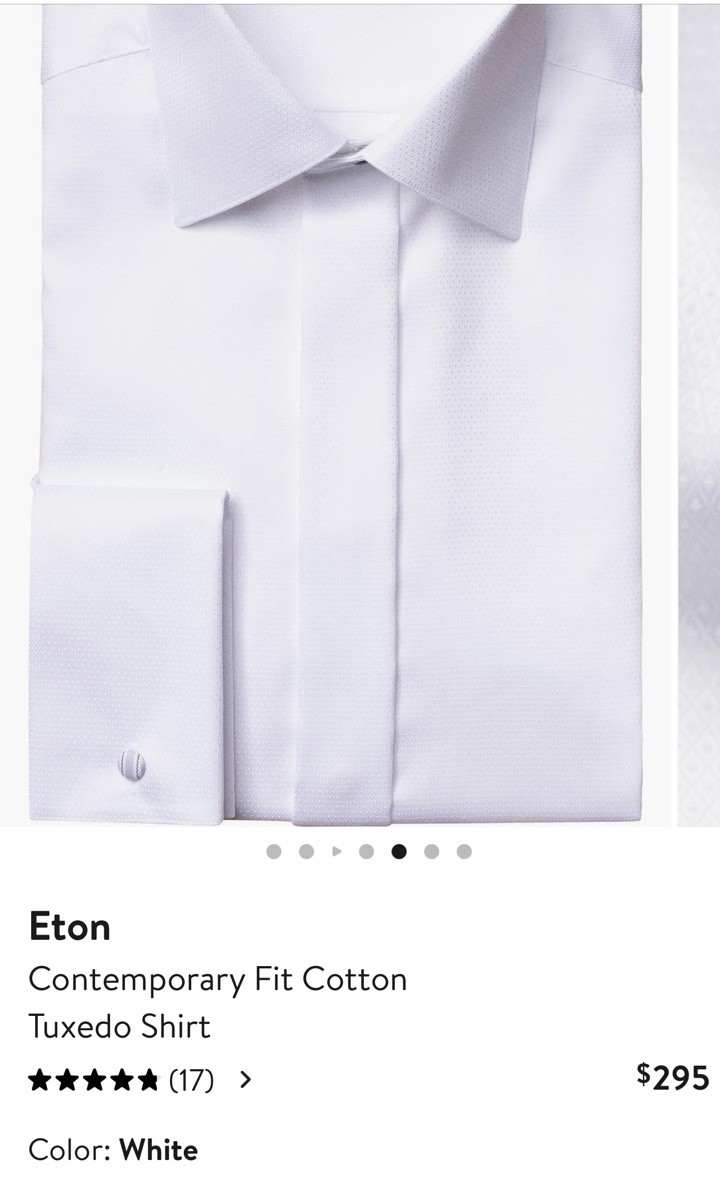Open the 17 customer reviews
720x1186 pixels.
pyautogui.click(x=191, y=1080)
